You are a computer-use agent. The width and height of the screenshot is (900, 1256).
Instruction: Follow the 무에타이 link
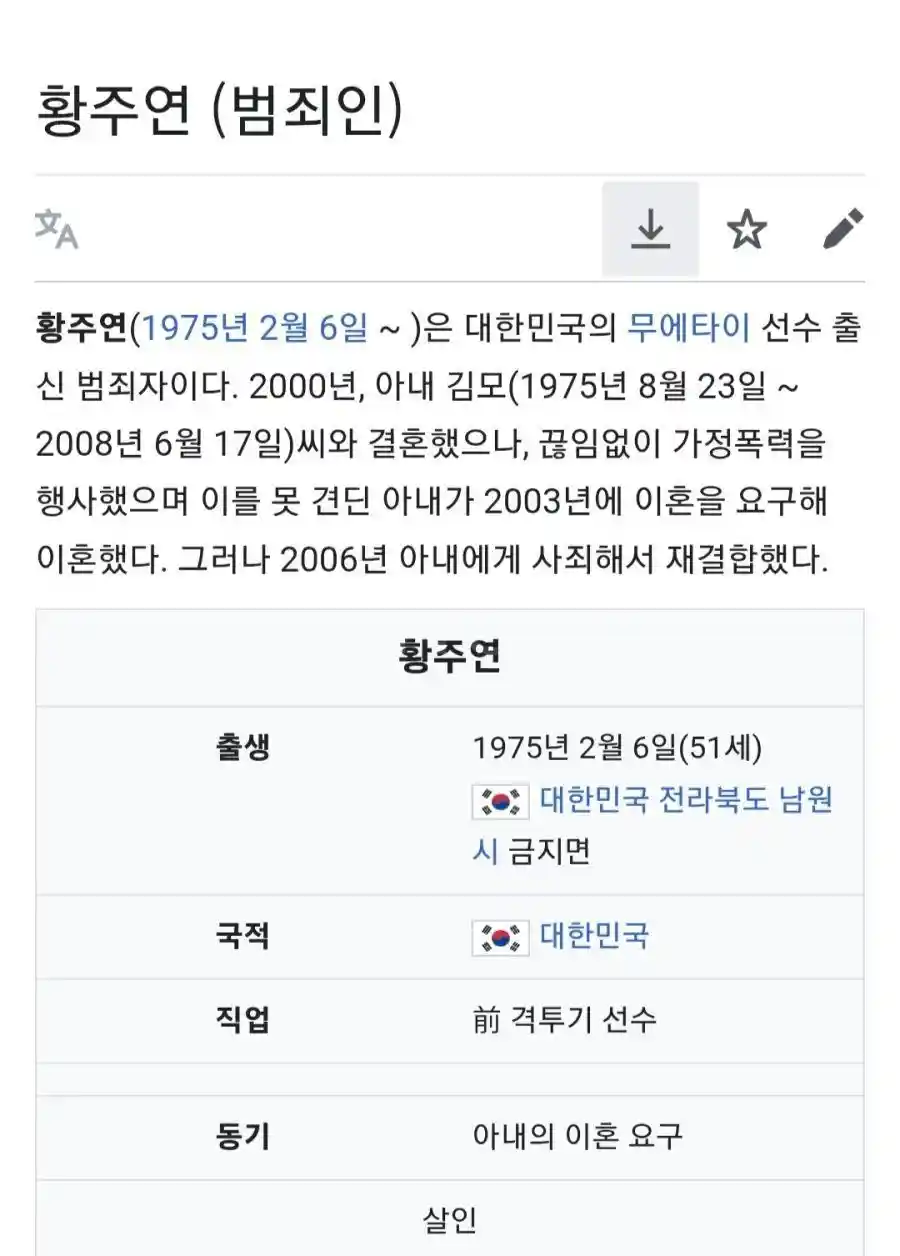[x=689, y=328]
